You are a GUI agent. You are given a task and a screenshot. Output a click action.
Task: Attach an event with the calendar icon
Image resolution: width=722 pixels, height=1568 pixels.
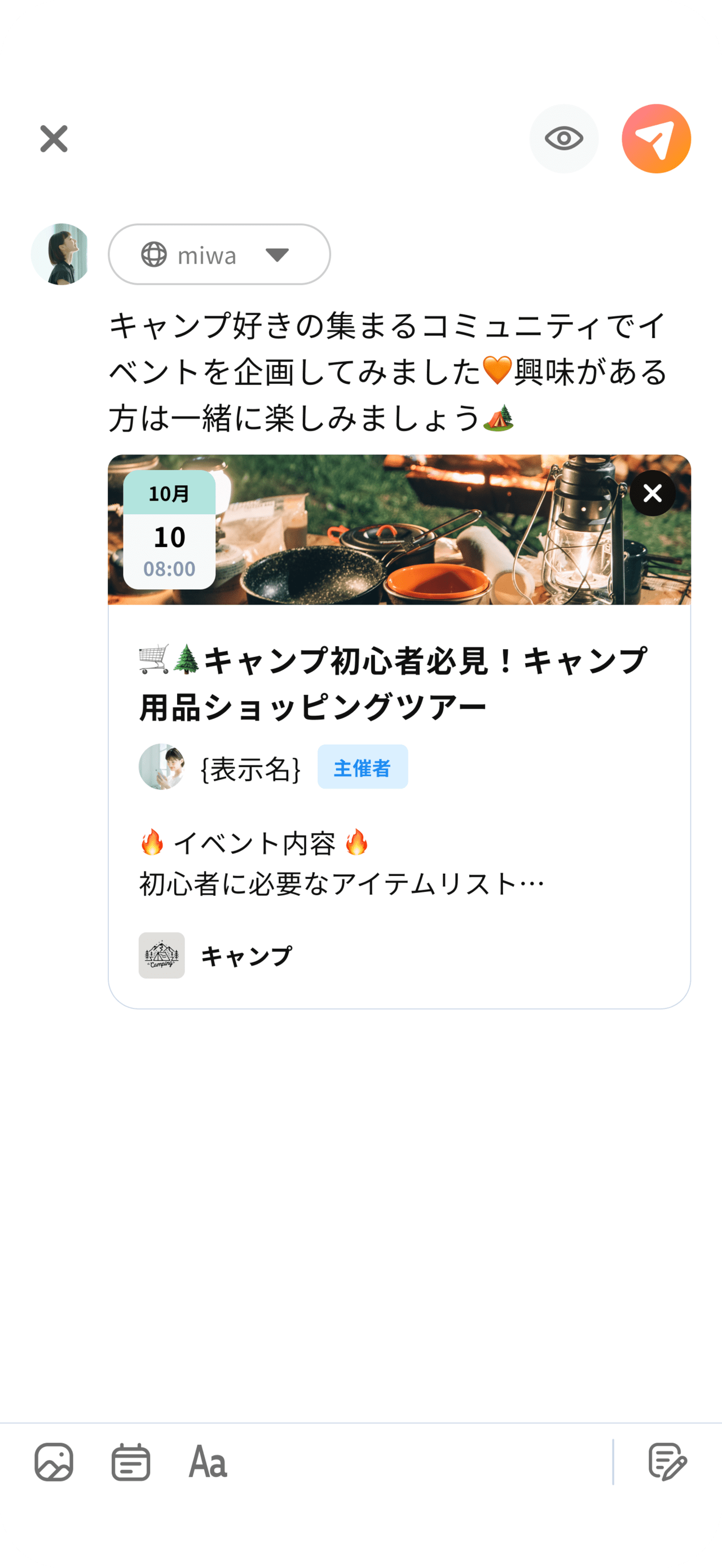pyautogui.click(x=131, y=1461)
